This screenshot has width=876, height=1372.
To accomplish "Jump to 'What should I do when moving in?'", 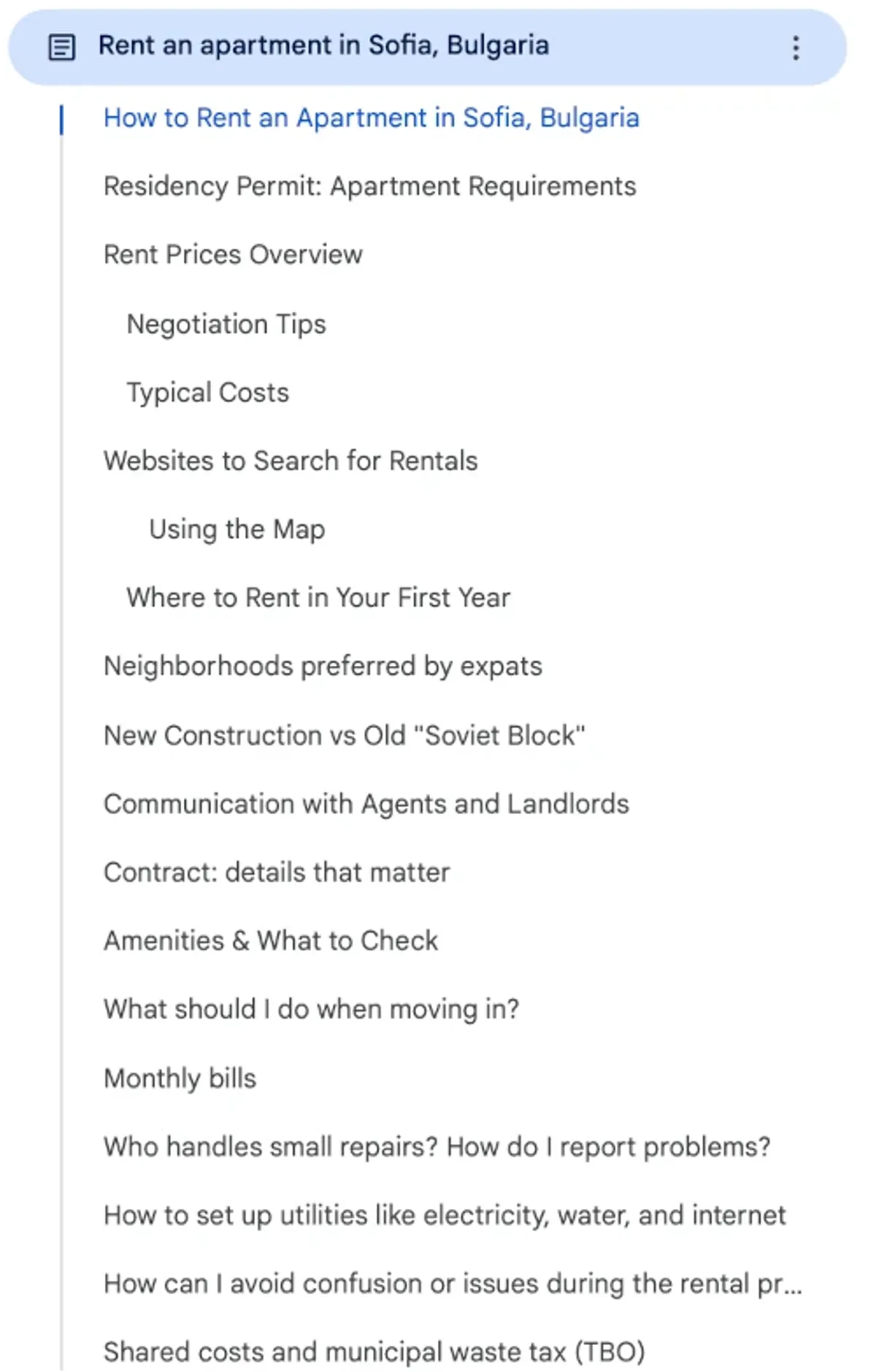I will [311, 1010].
